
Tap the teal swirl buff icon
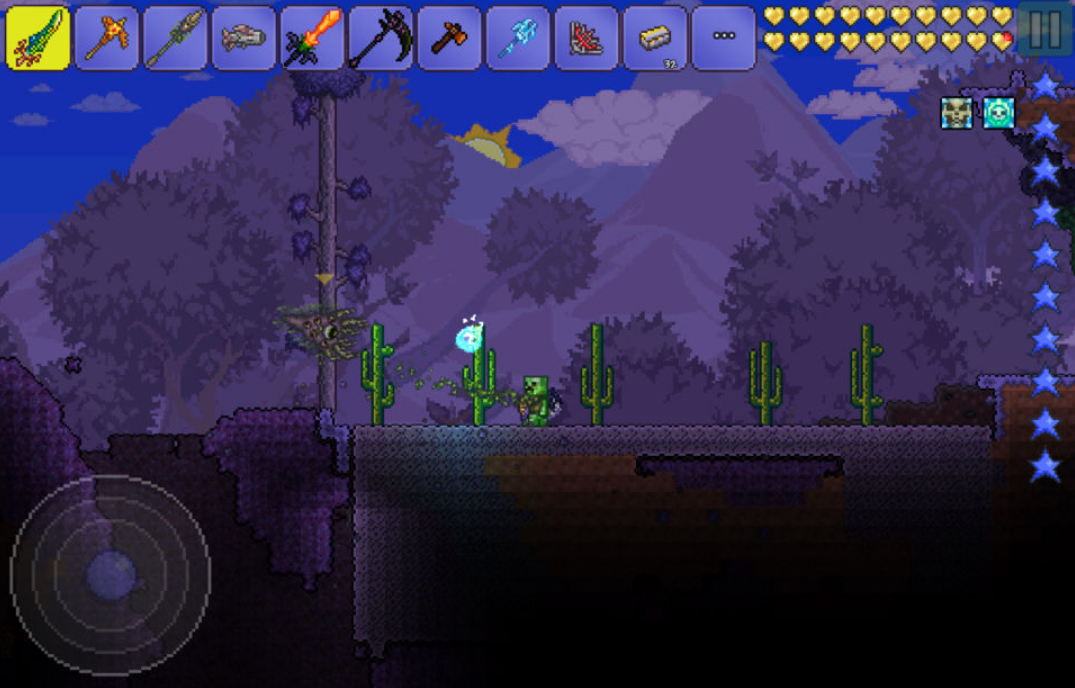[x=998, y=113]
